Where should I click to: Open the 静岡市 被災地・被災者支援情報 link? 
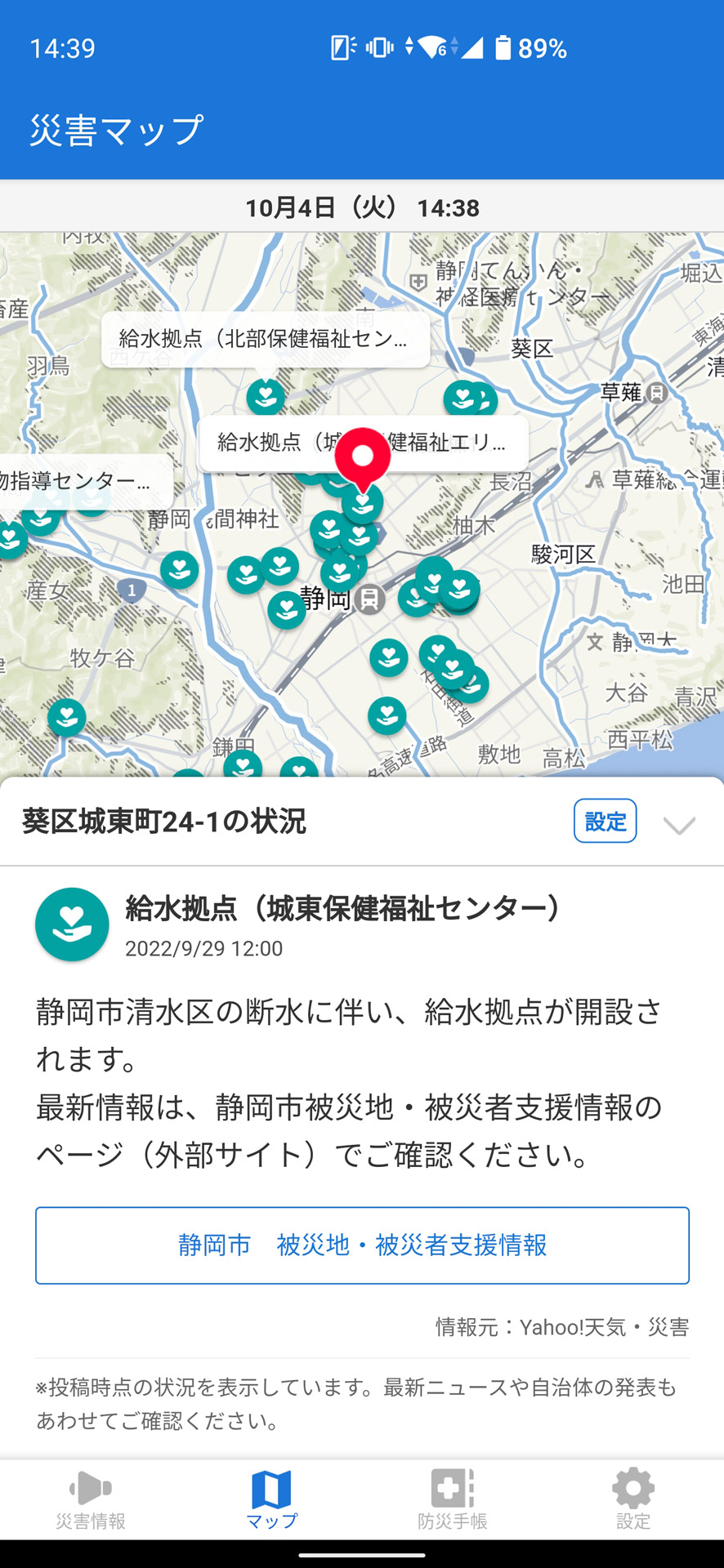tap(362, 1245)
